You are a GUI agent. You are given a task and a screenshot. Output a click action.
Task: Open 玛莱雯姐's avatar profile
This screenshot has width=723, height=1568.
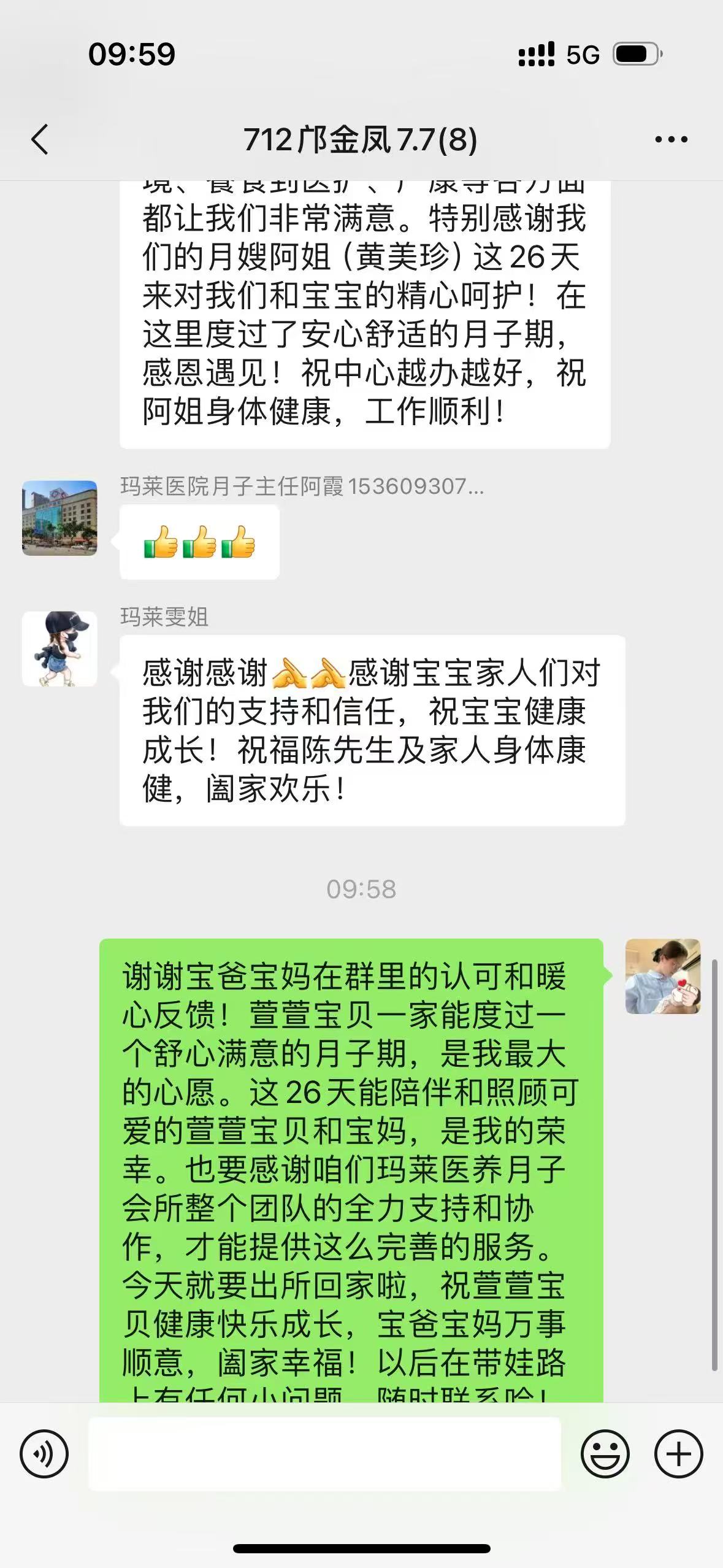59,648
